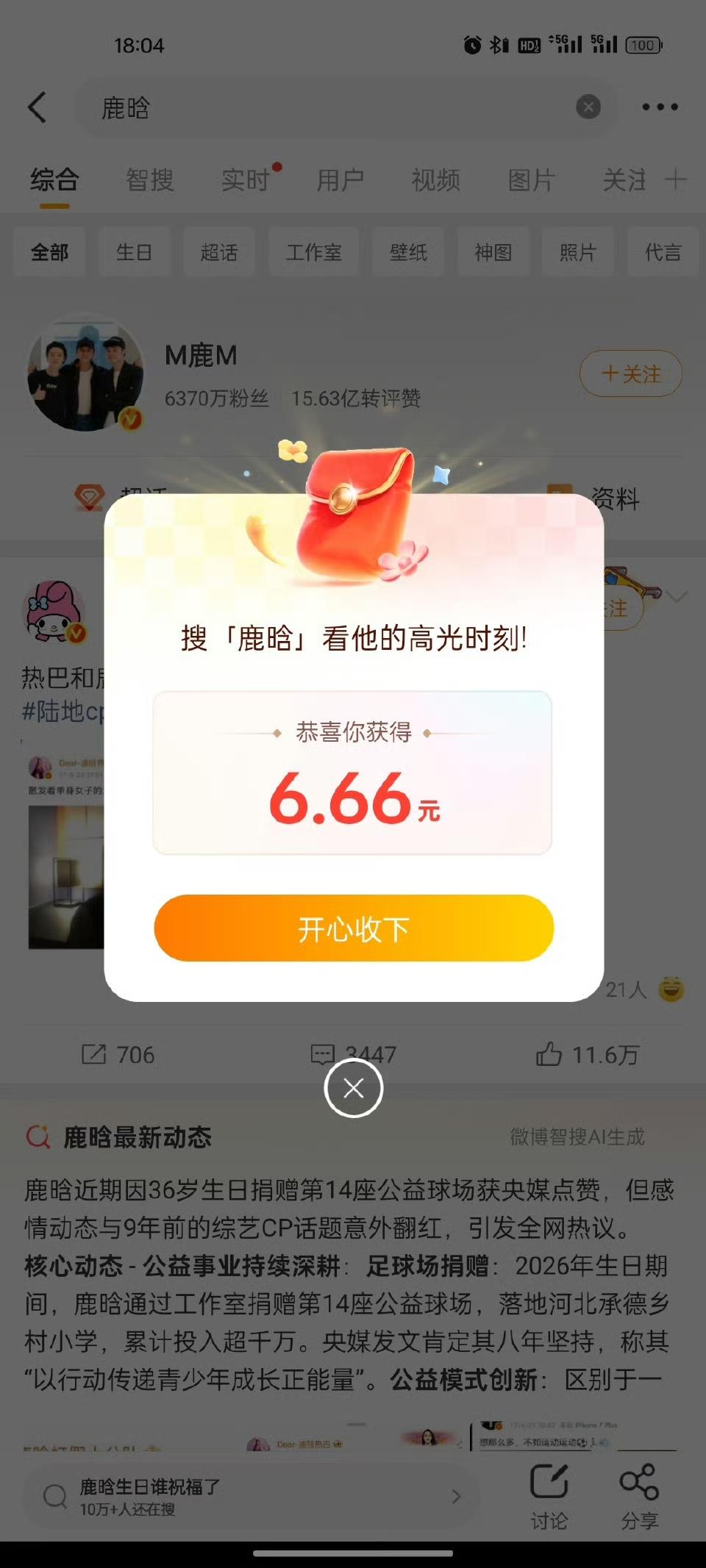Screen dimensions: 706x1568
Task: Follow M鹿M via the +关注 button
Action: tap(631, 374)
